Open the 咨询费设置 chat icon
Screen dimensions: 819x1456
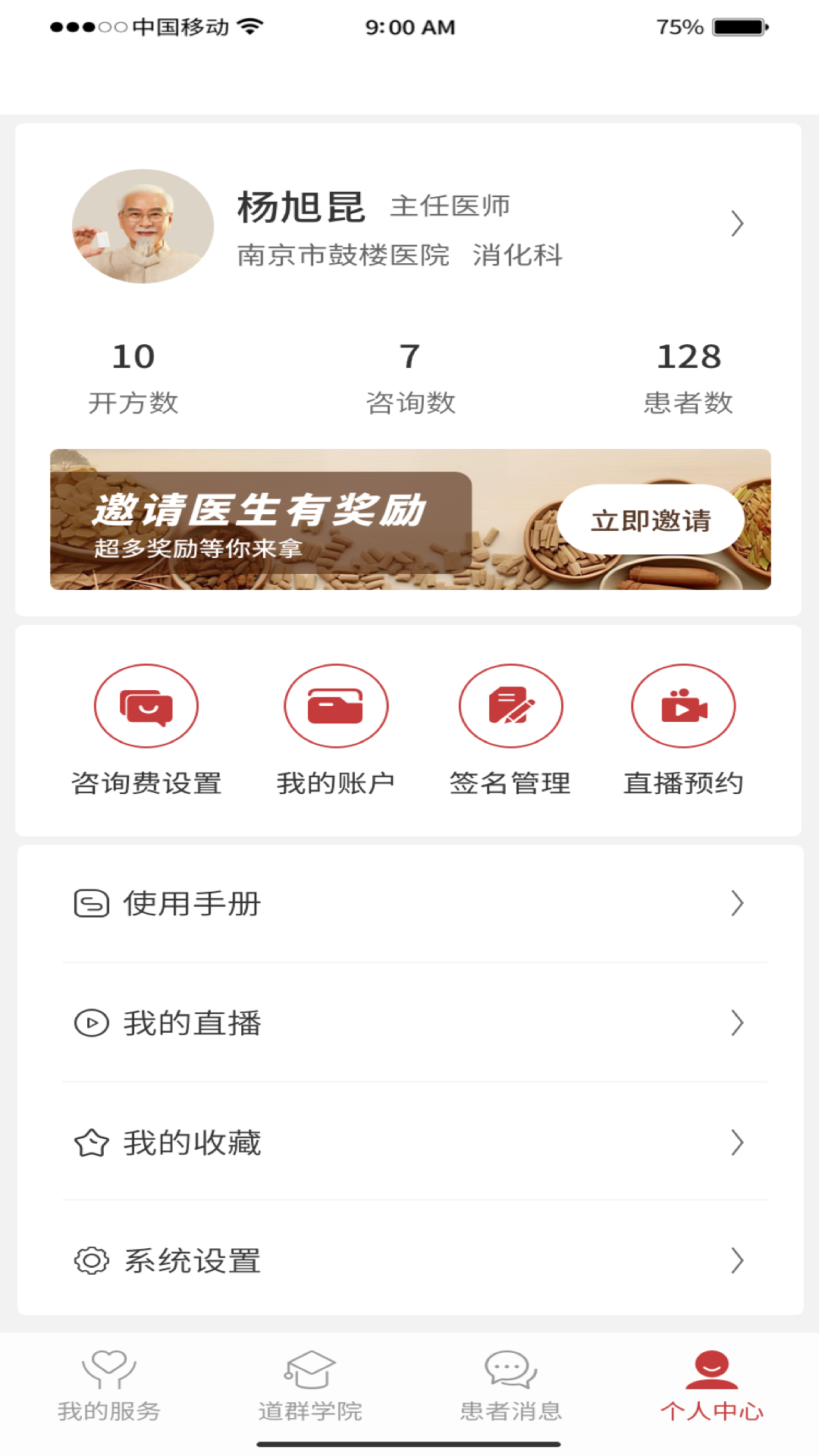tap(146, 705)
